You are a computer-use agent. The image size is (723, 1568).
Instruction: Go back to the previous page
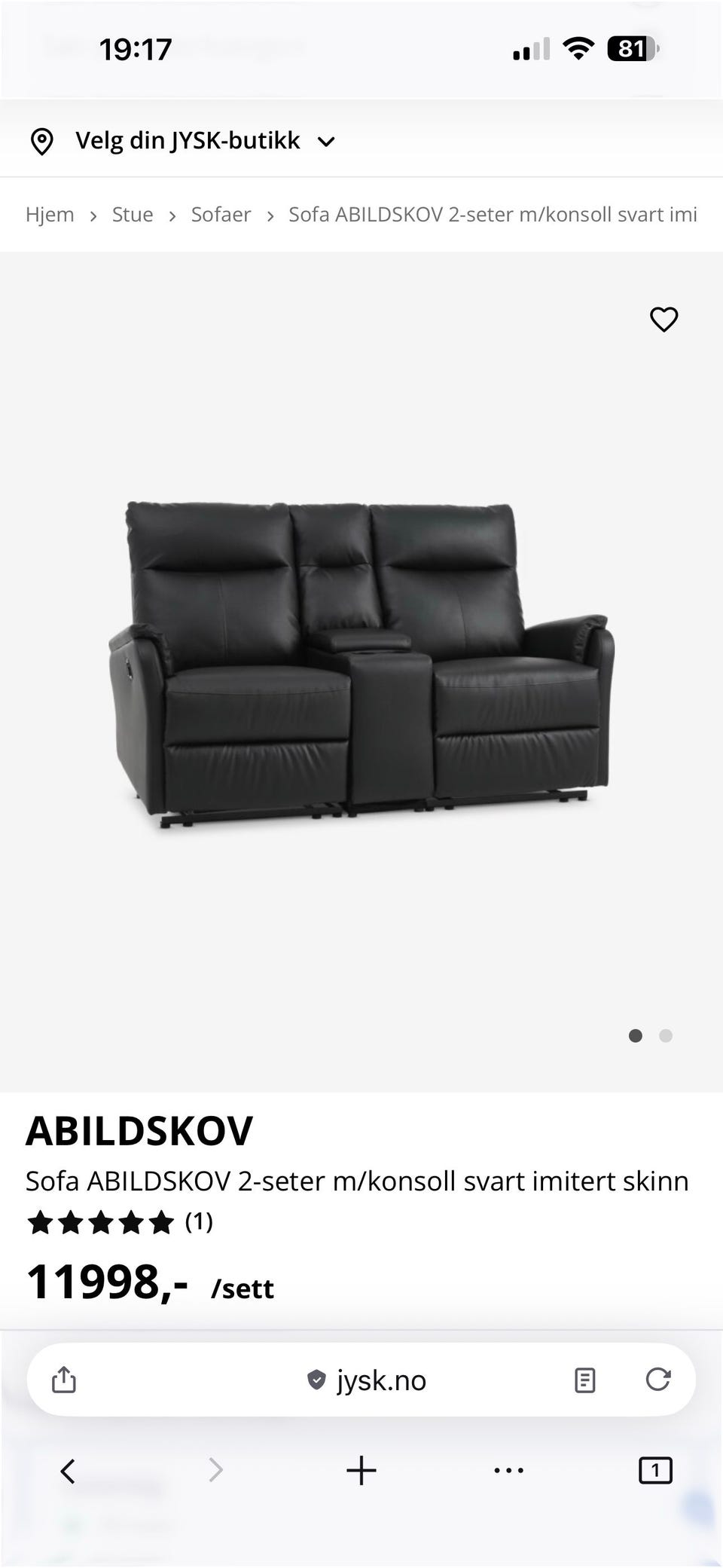68,1471
